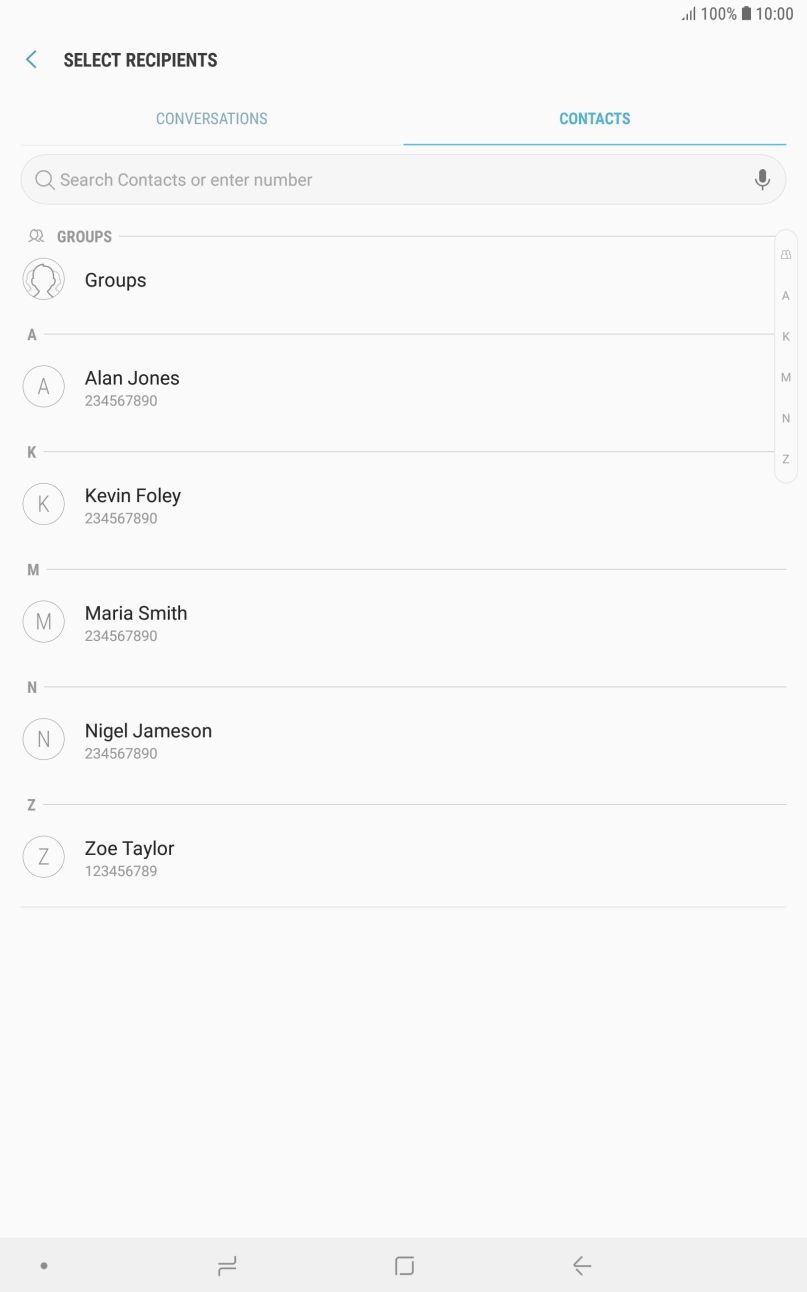Screen dimensions: 807x1292
Task: Tap the Groups avatar icon
Action: 43,279
